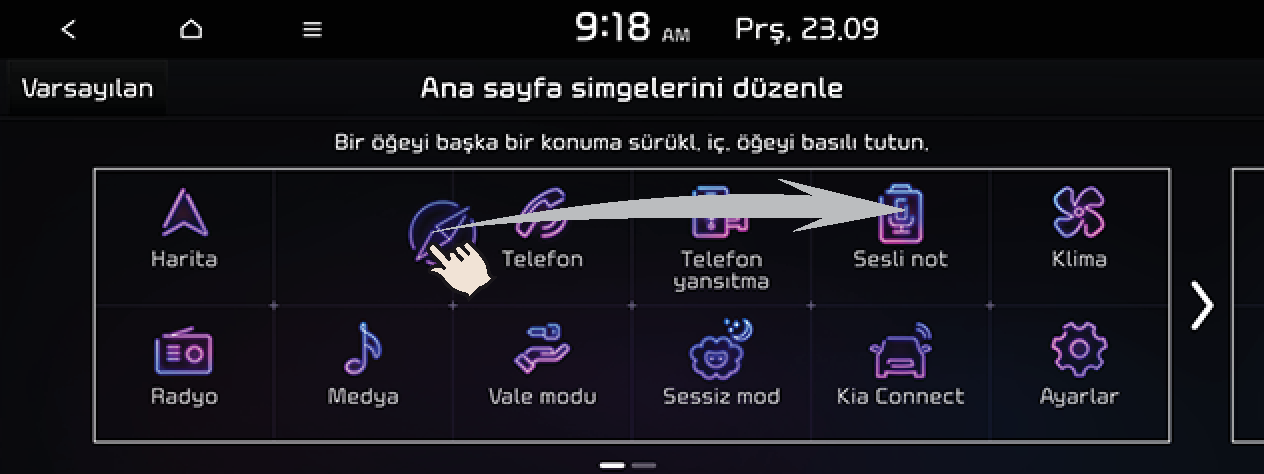1264x474 pixels.
Task: Select the Kia Connect icon
Action: tap(900, 367)
